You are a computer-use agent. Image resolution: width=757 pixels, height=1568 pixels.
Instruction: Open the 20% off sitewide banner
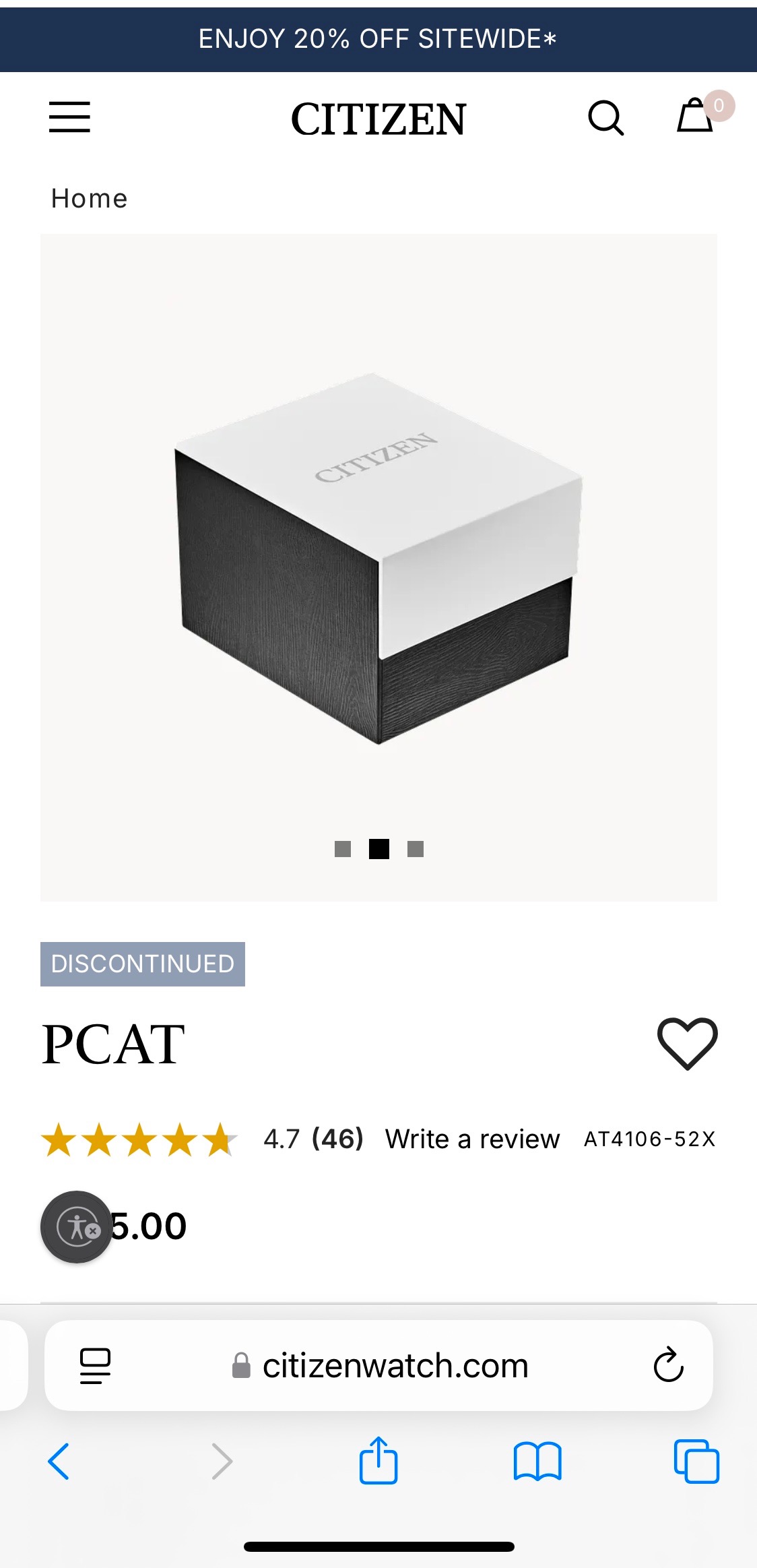coord(378,39)
